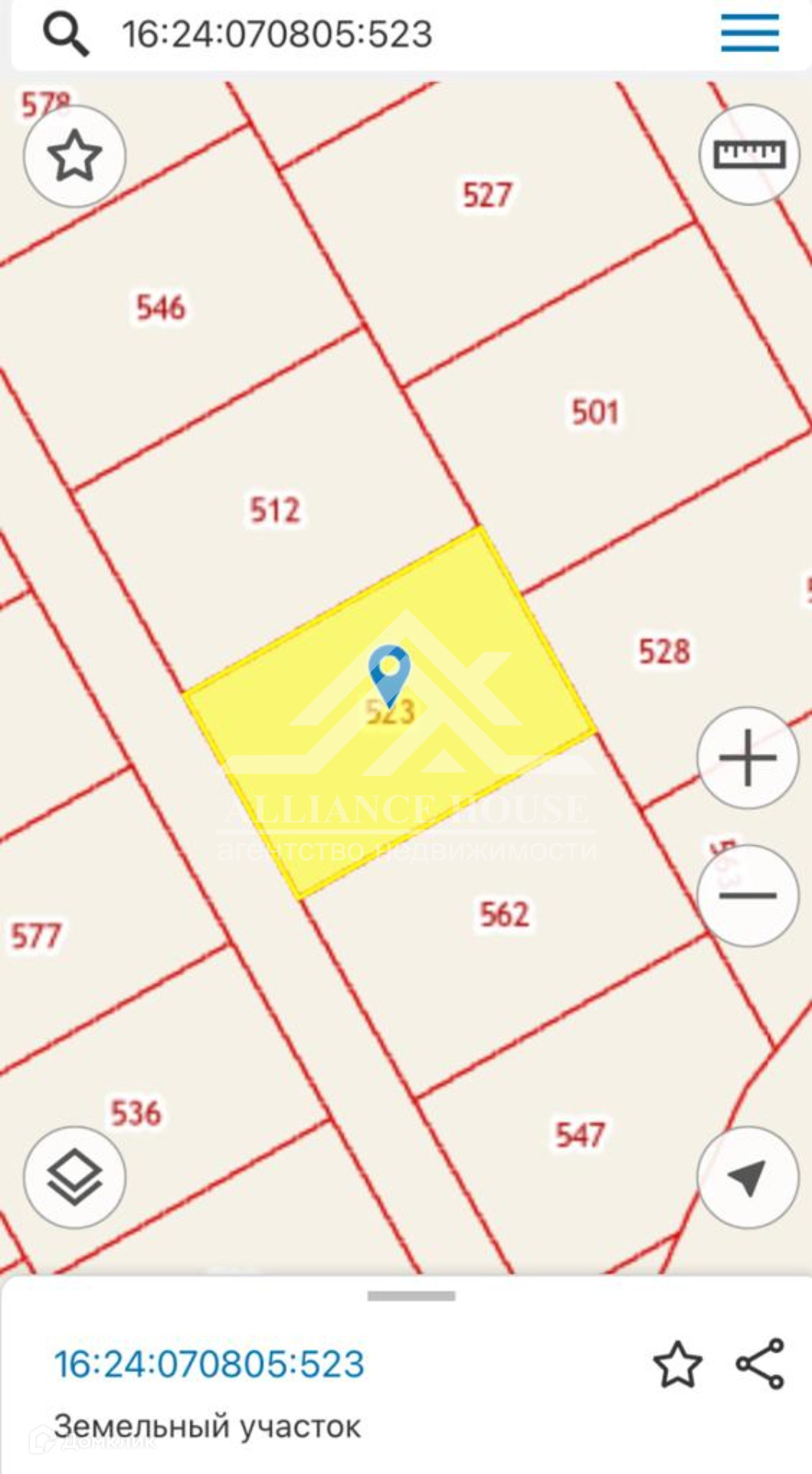812x1474 pixels.
Task: Center the map on my location
Action: coord(748,1177)
